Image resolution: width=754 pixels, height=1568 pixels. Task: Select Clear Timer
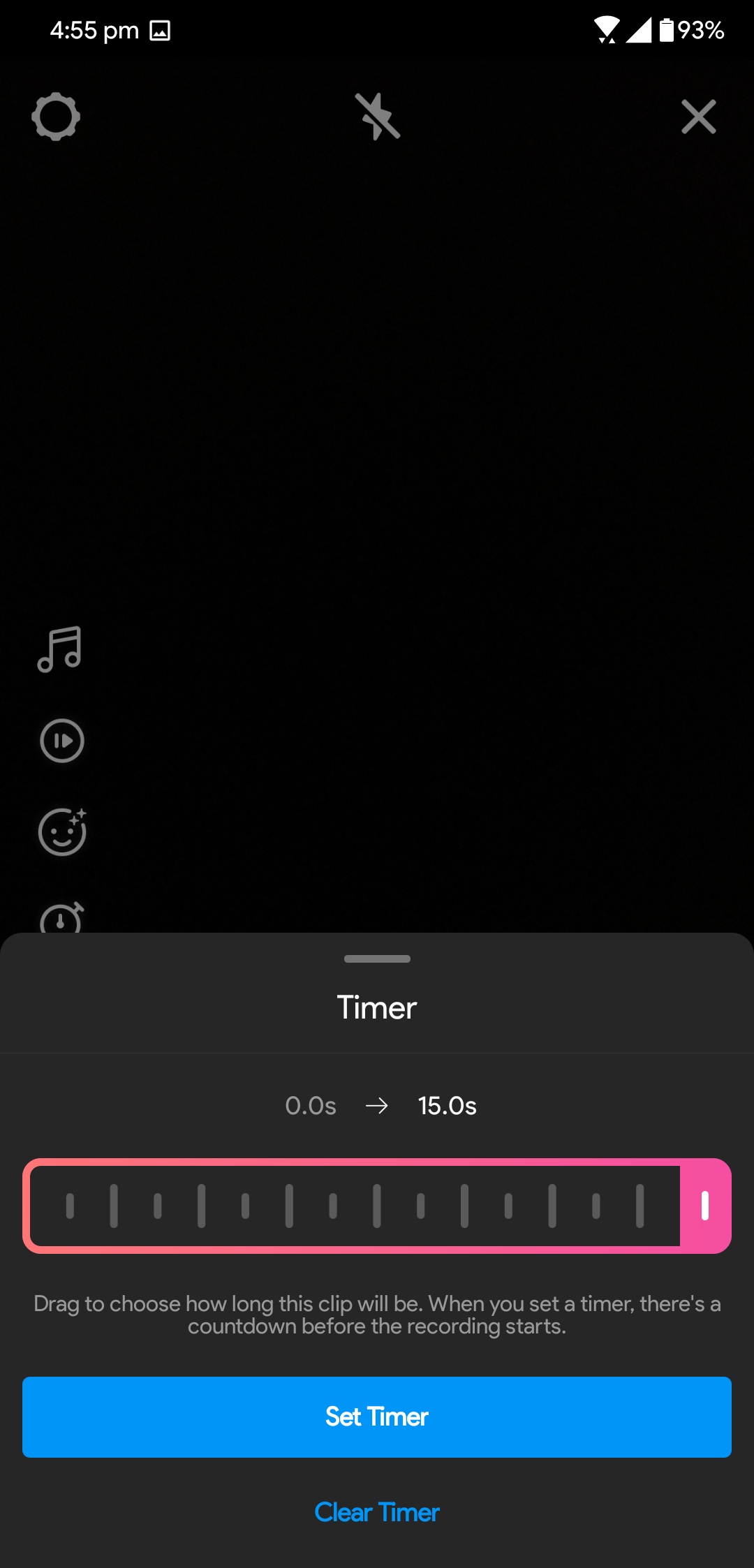tap(377, 1512)
